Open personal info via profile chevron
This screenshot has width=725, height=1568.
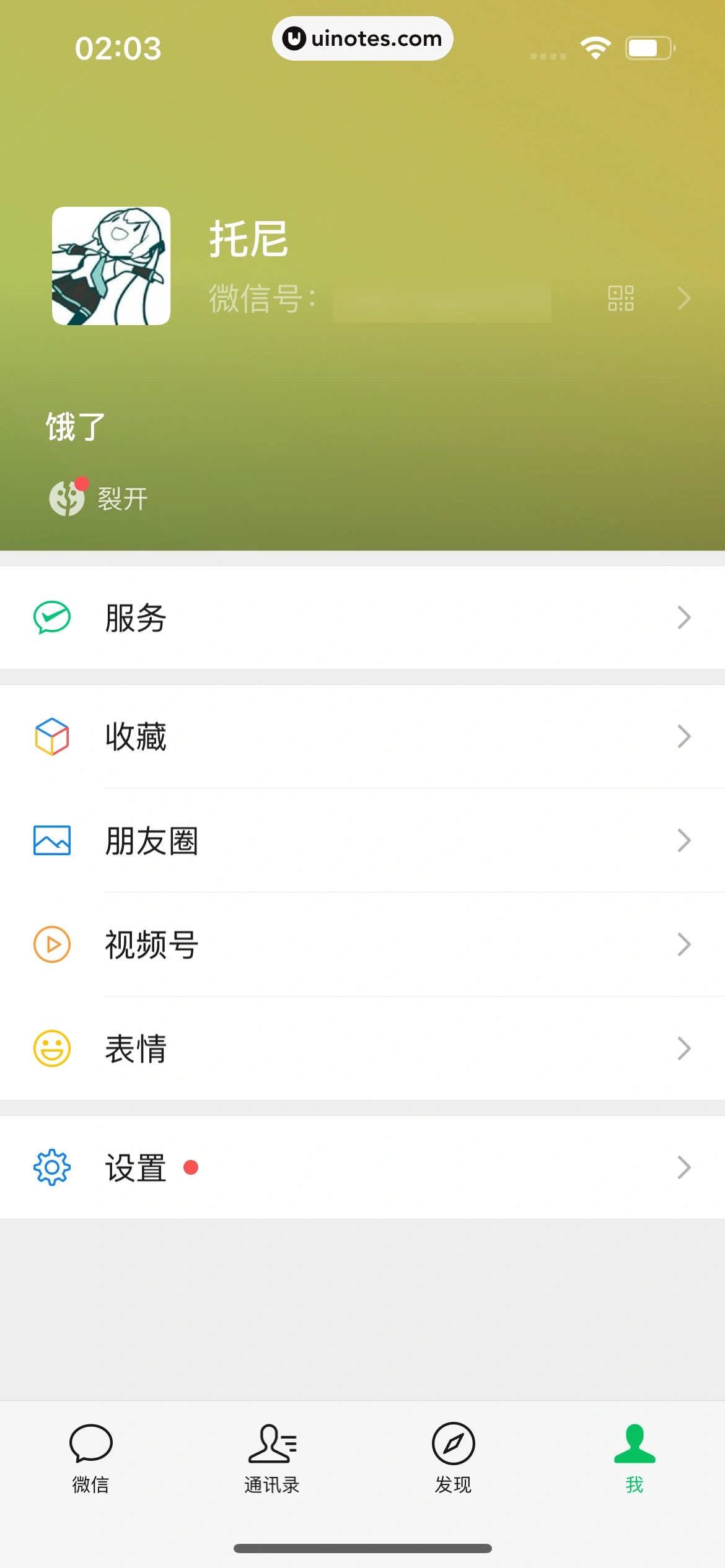(684, 298)
